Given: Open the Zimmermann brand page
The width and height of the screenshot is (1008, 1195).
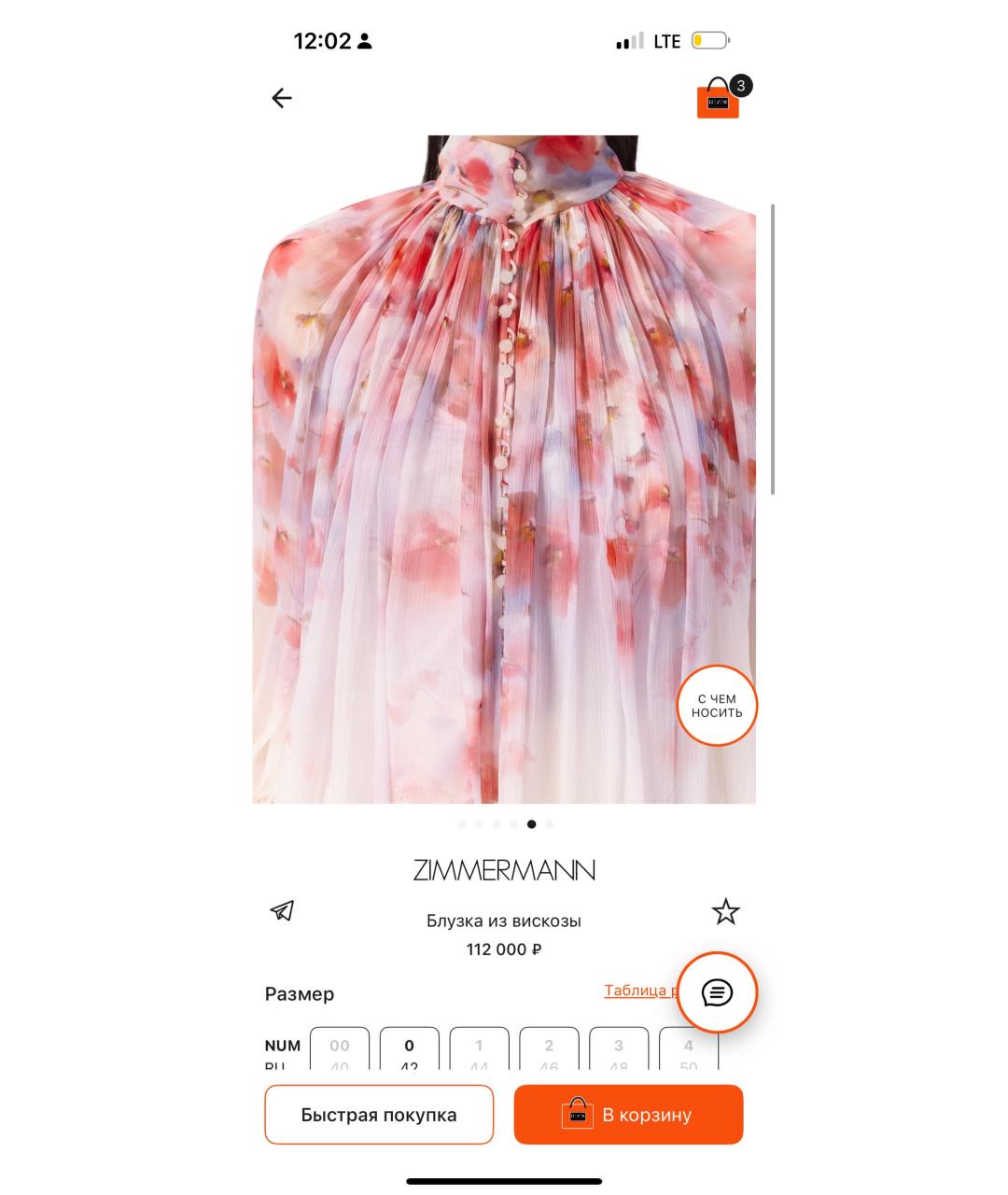Looking at the screenshot, I should click(x=504, y=870).
